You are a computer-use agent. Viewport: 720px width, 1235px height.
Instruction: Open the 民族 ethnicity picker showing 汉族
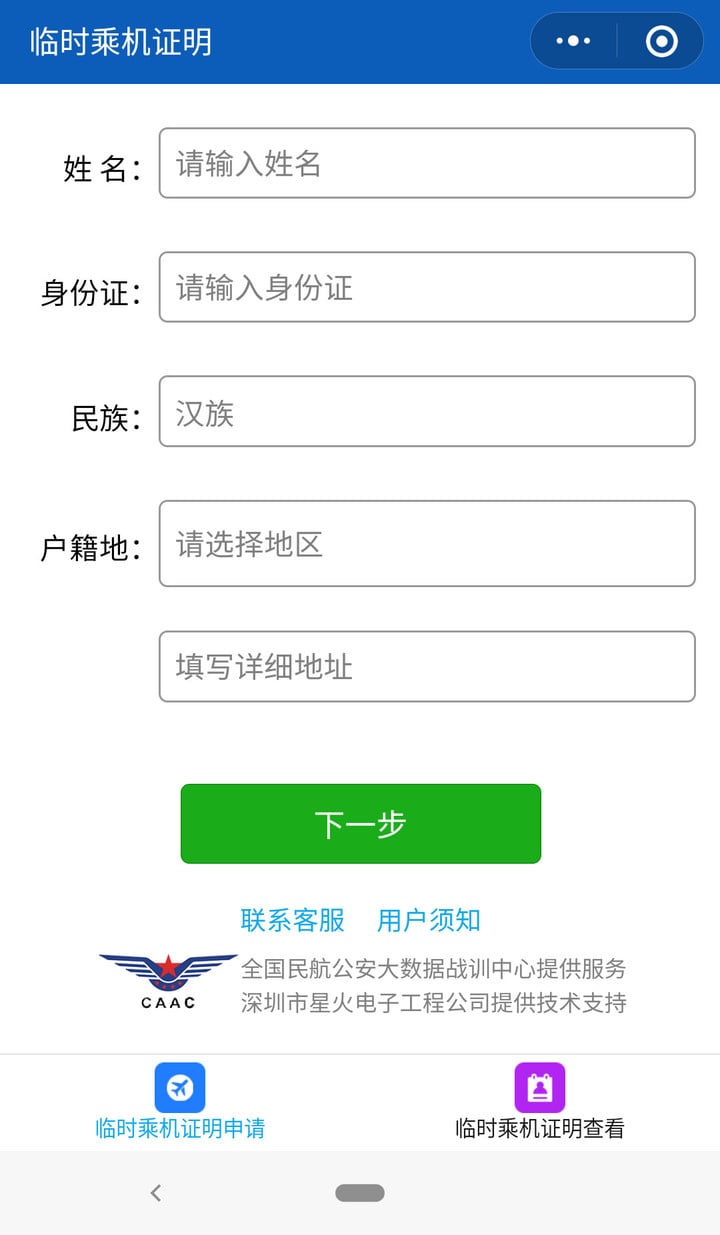coord(427,411)
